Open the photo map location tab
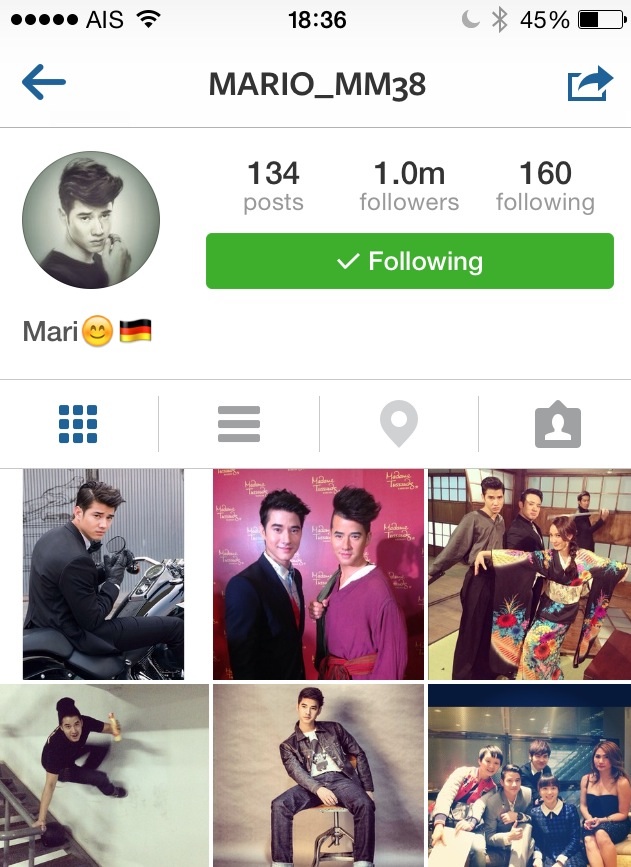The image size is (631, 867). point(399,424)
